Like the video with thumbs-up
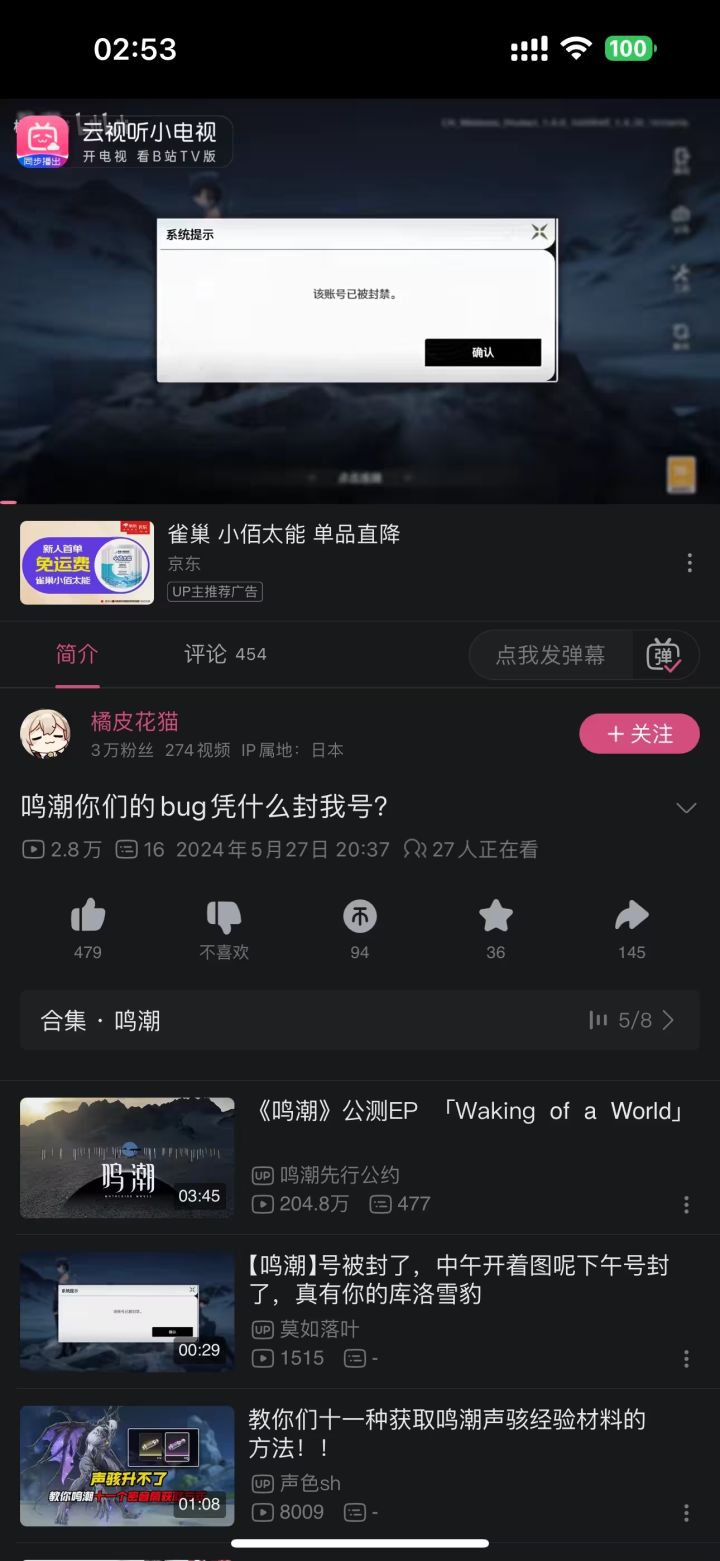The image size is (720, 1561). click(87, 915)
